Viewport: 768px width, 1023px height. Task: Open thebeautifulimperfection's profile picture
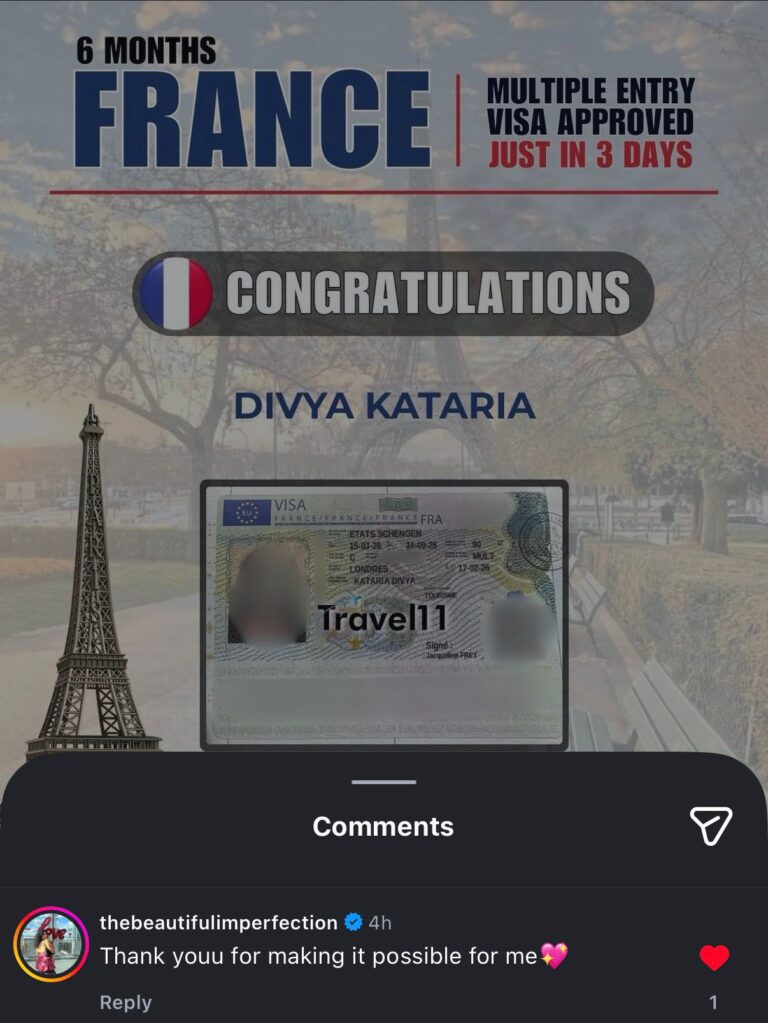(x=50, y=944)
